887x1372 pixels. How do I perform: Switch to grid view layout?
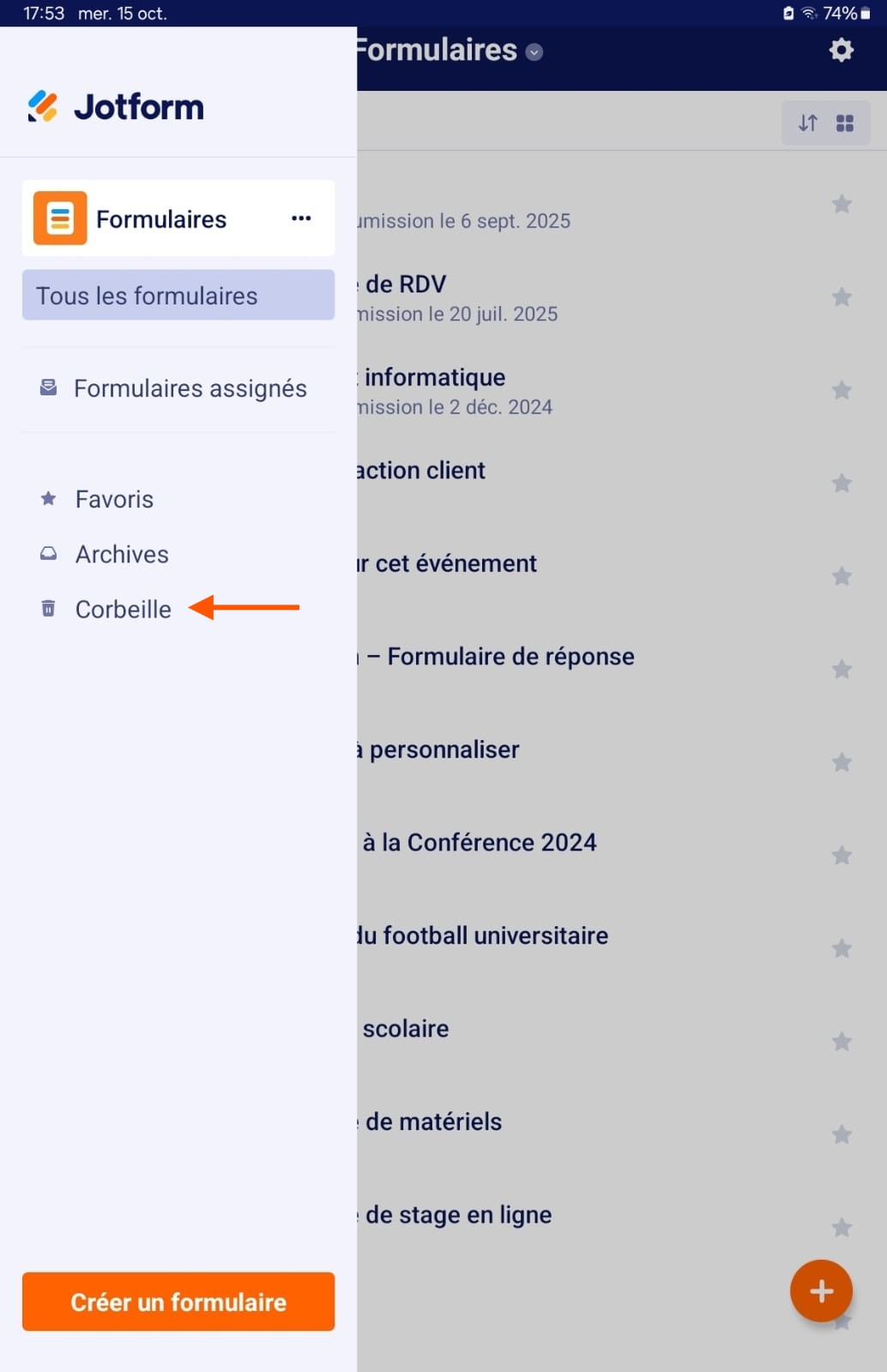[844, 123]
